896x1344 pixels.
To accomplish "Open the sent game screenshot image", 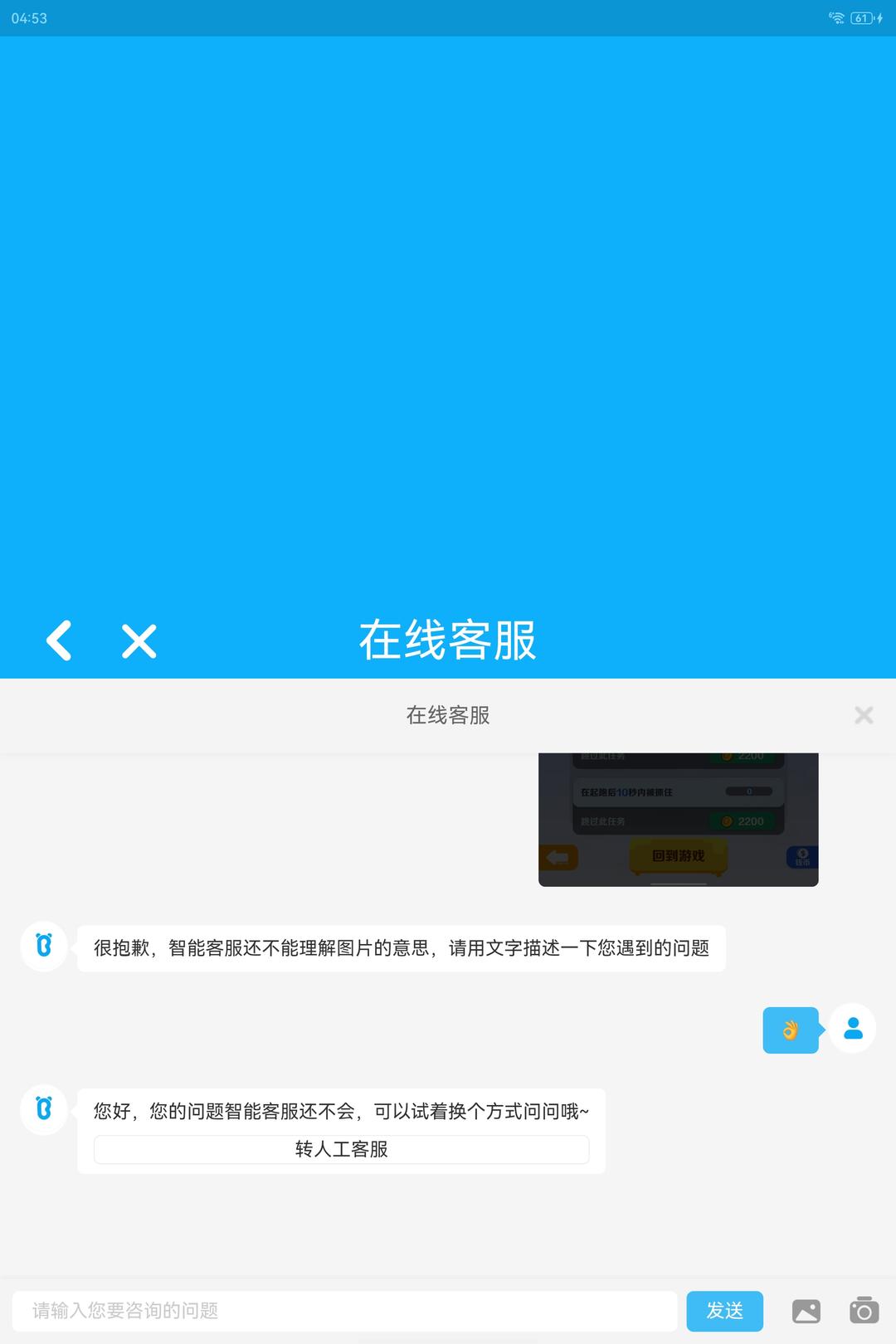I will pos(678,819).
